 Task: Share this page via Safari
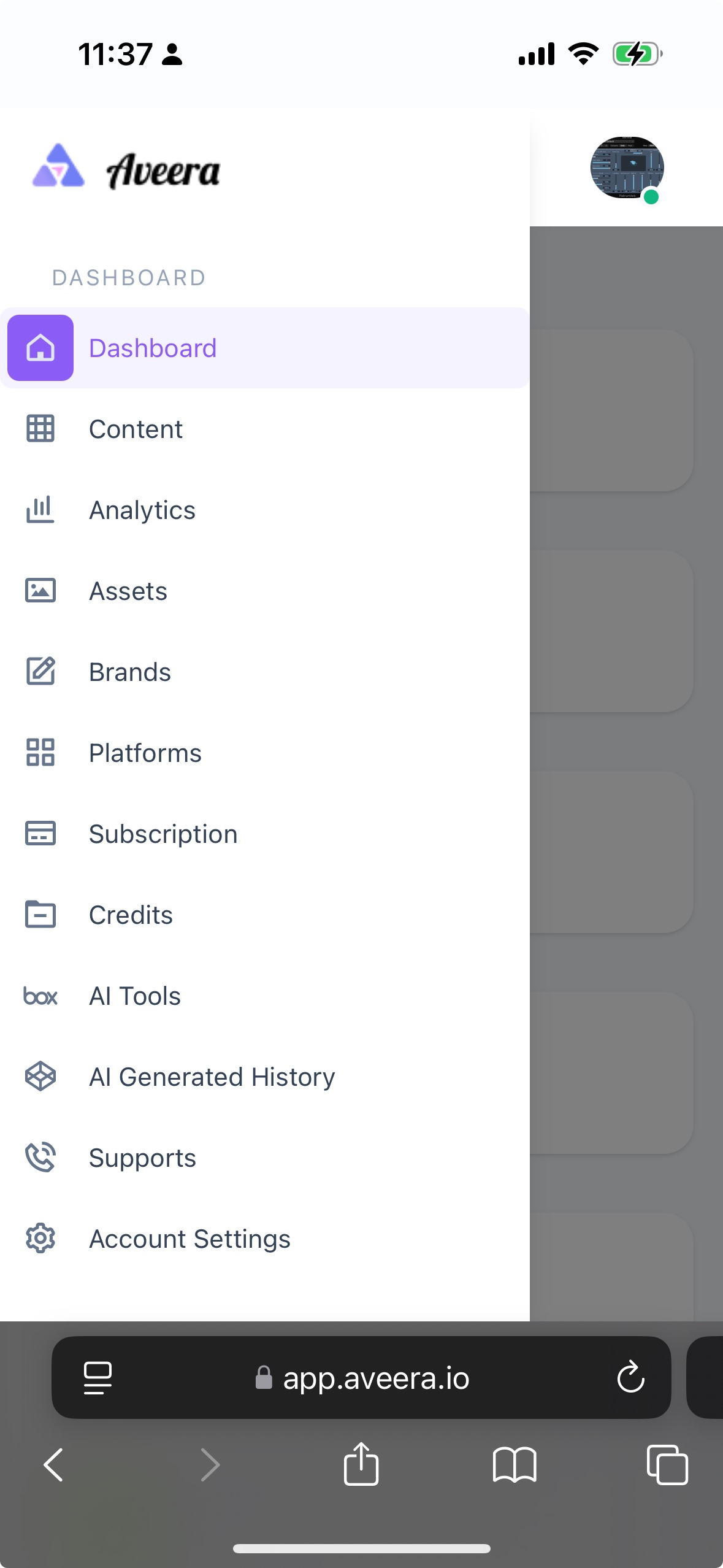tap(361, 1464)
